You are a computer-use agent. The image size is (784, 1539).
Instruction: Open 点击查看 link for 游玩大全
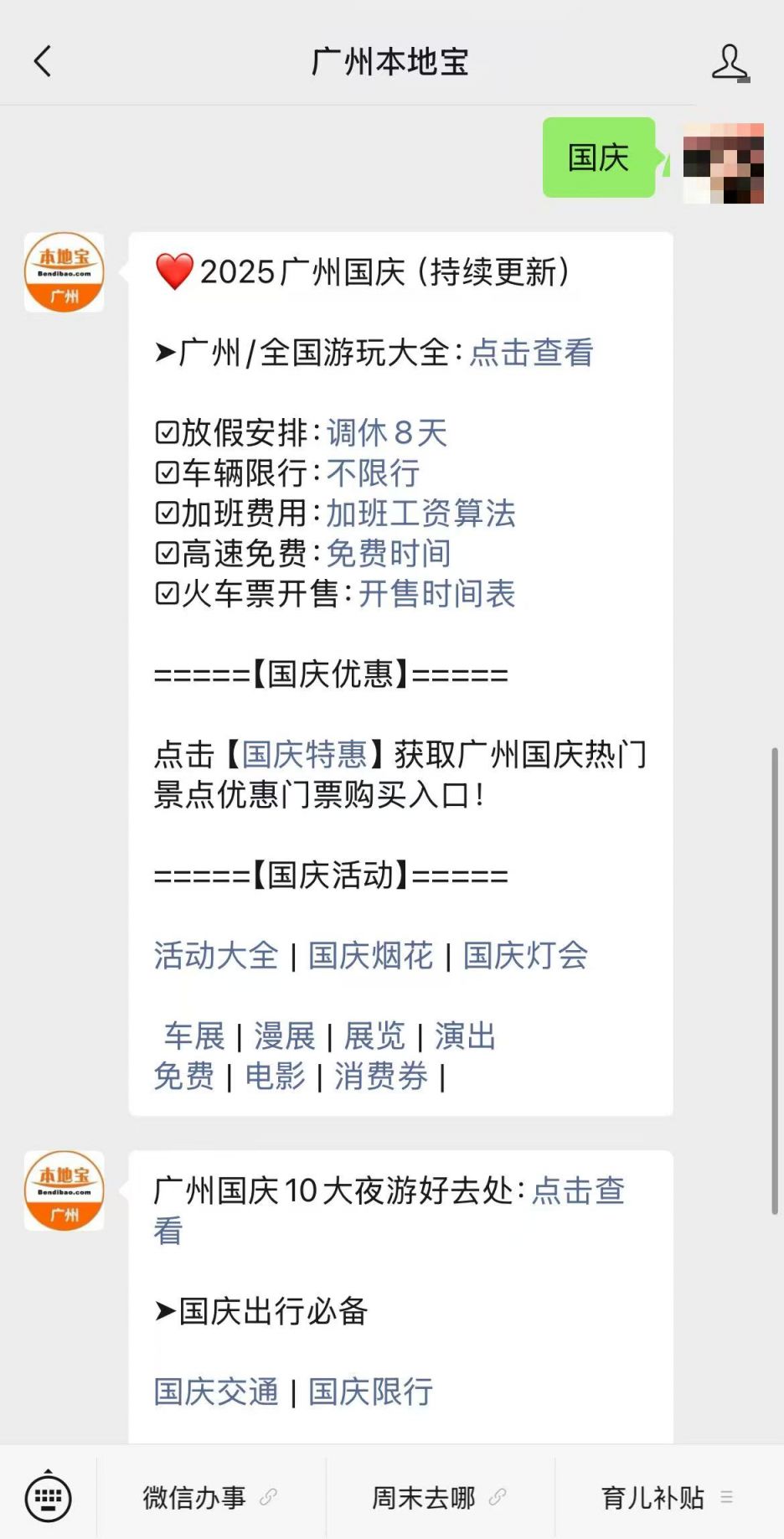click(x=531, y=353)
